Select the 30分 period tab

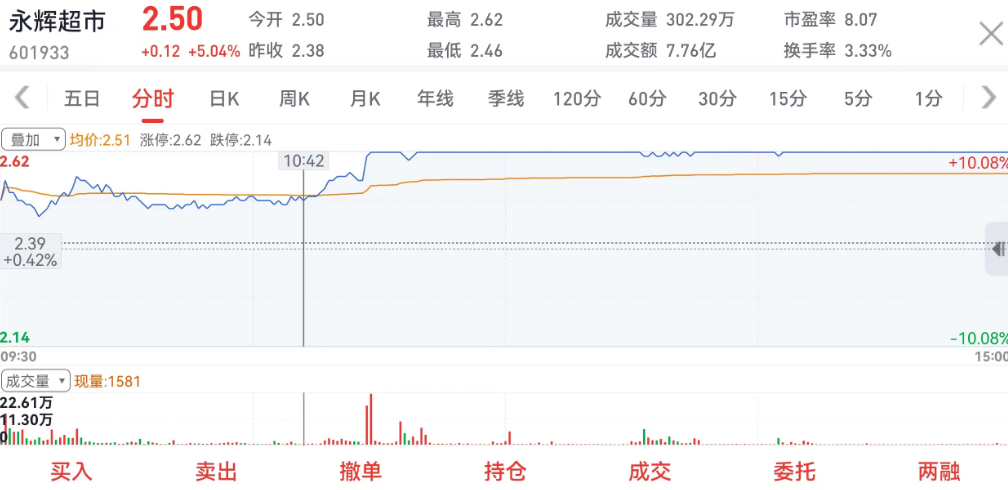click(x=717, y=98)
